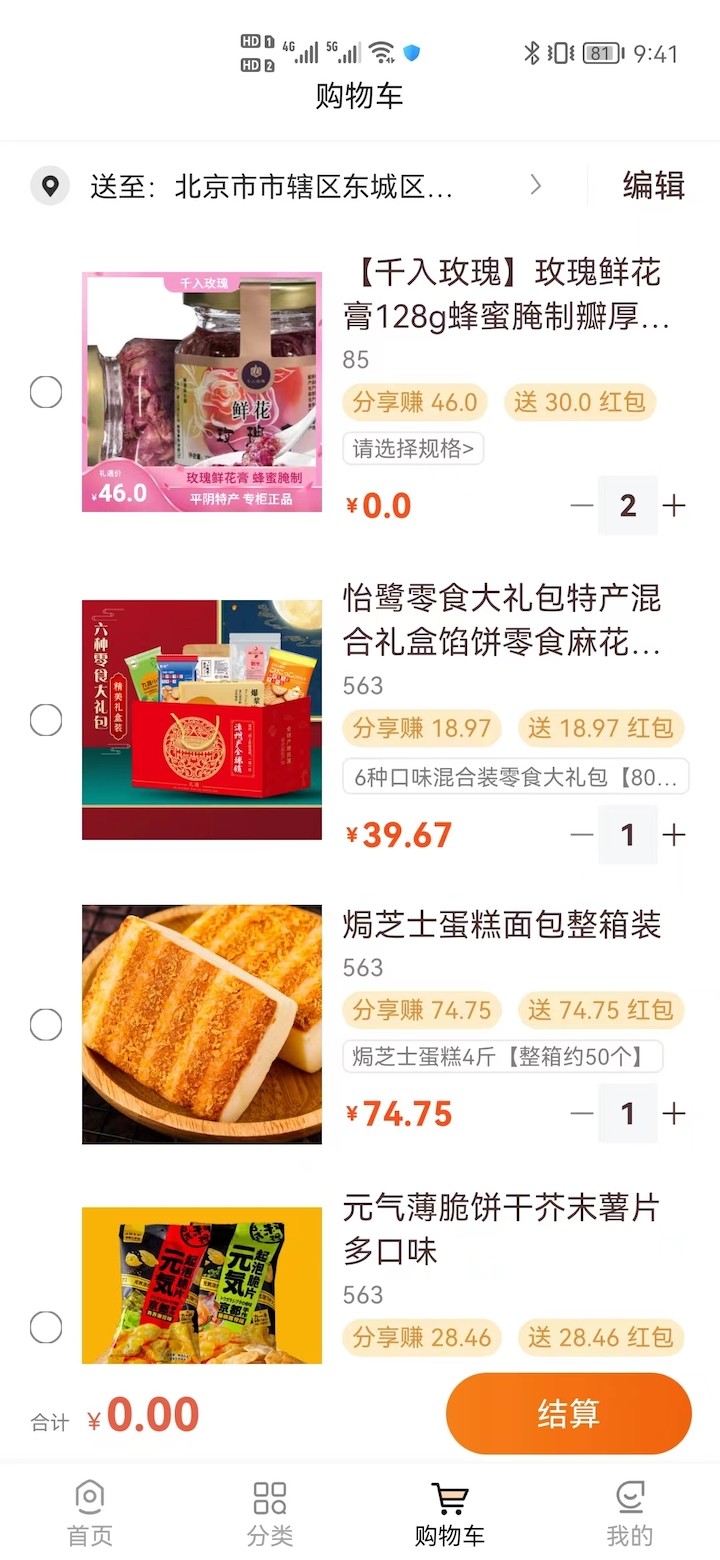Open the 焗芝士蛋糕面包 product thumbnail
Screen dimensions: 720x1560
[201, 1023]
